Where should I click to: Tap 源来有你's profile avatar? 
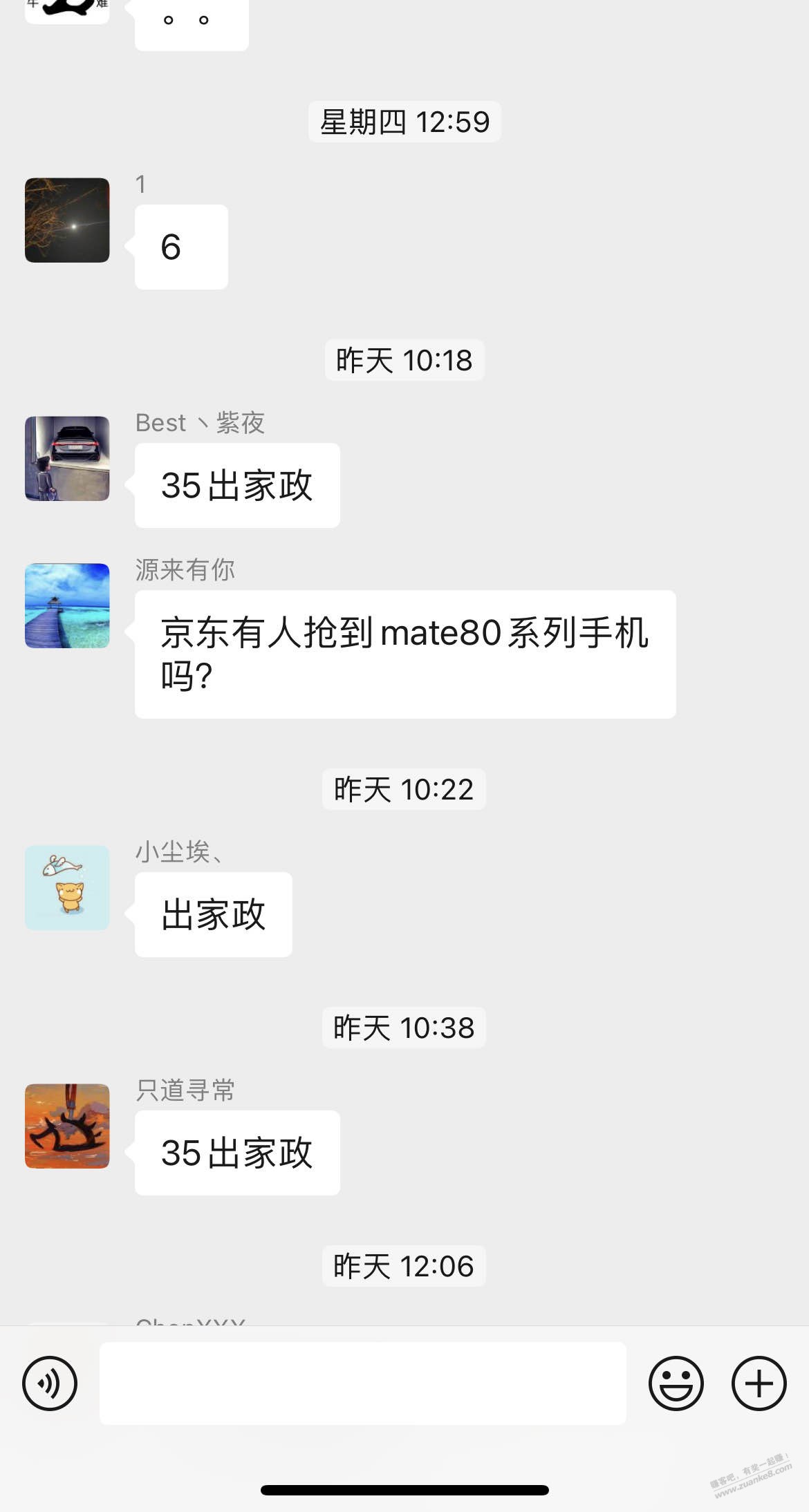point(66,605)
